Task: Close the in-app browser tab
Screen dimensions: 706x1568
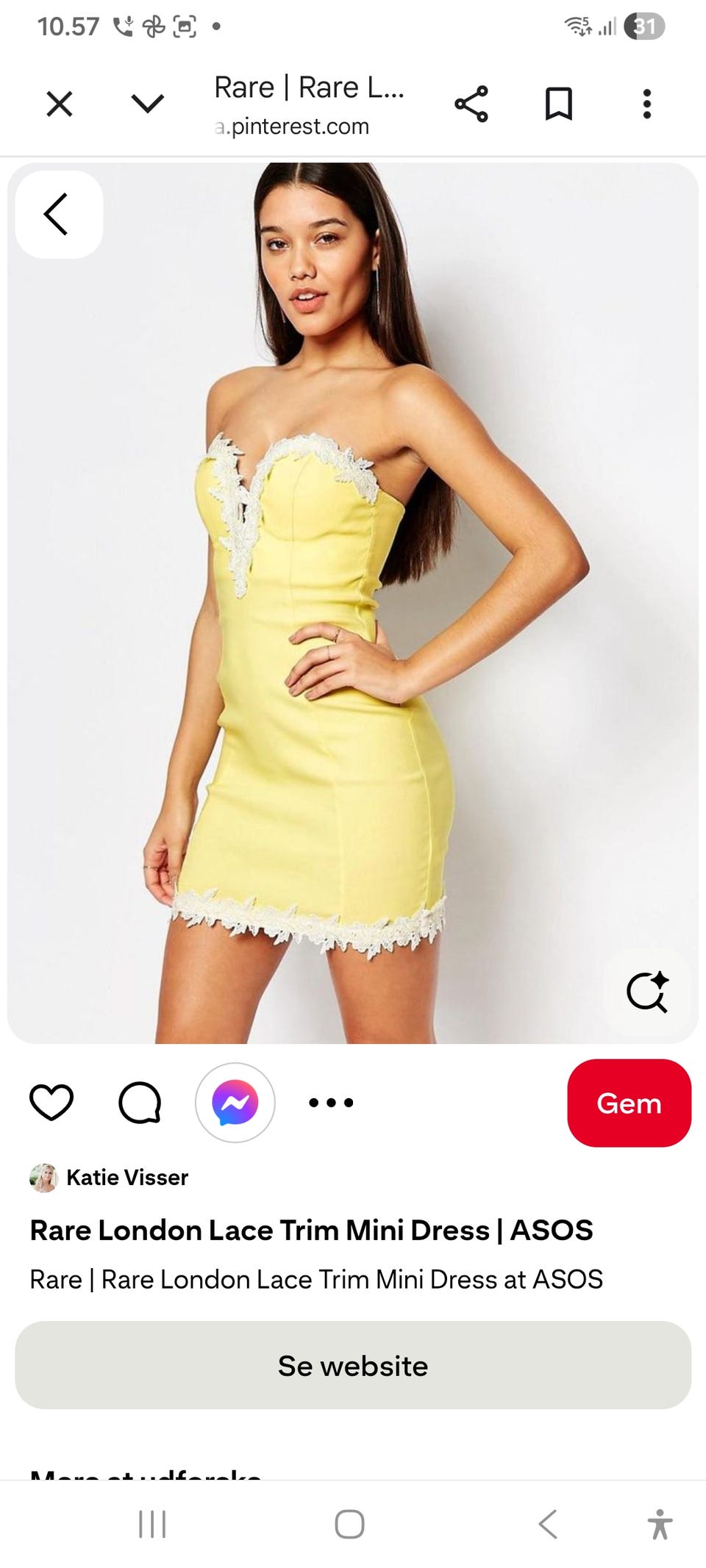Action: click(60, 104)
